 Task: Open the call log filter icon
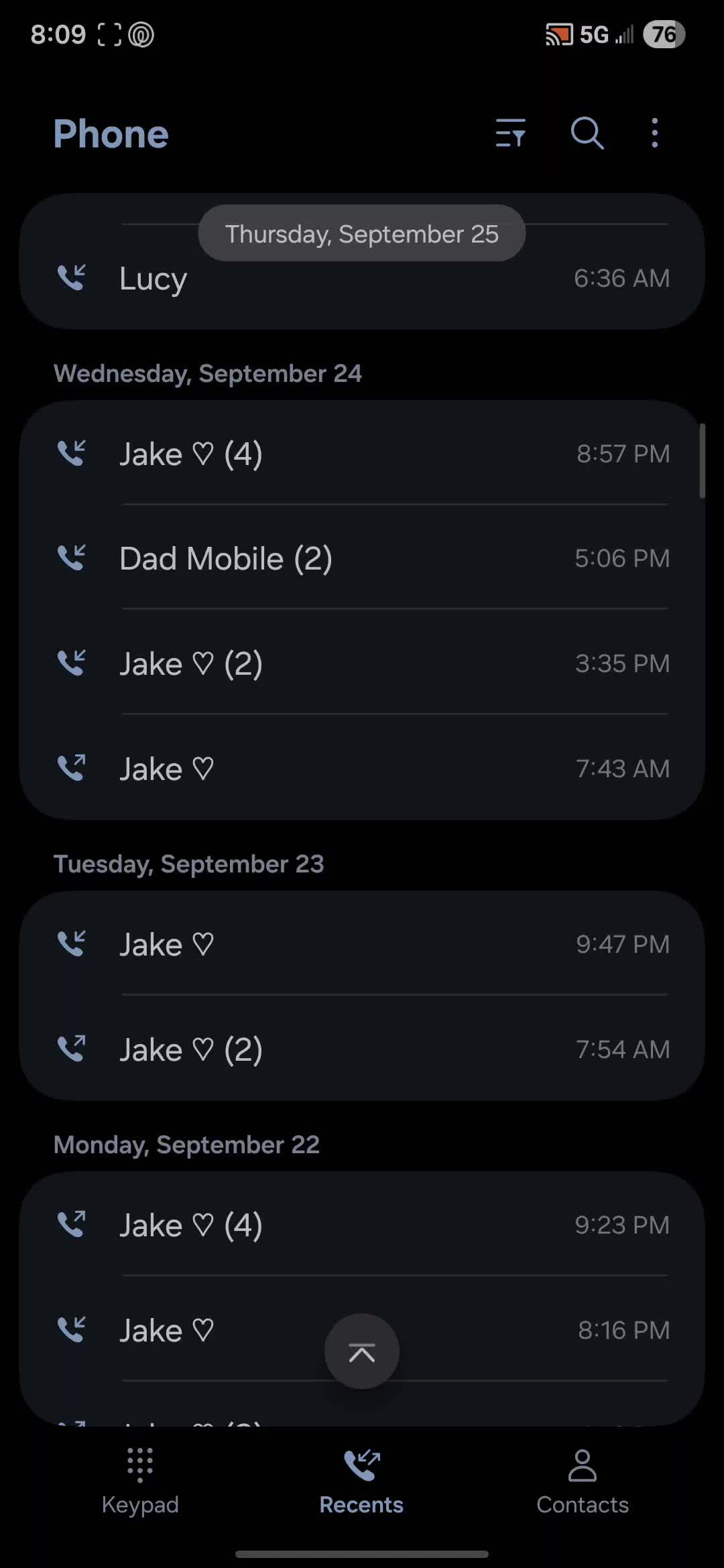coord(510,133)
